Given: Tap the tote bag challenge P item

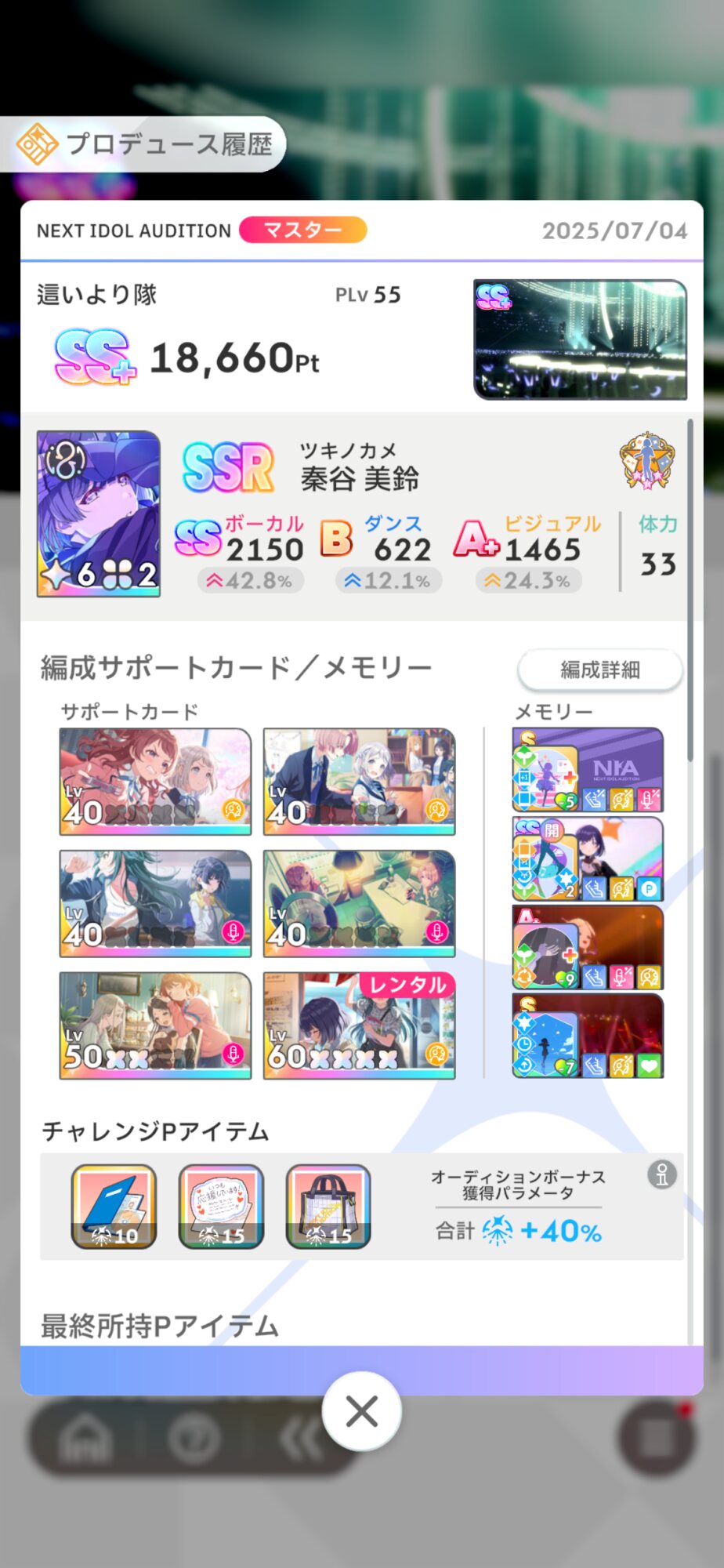Looking at the screenshot, I should point(328,1206).
